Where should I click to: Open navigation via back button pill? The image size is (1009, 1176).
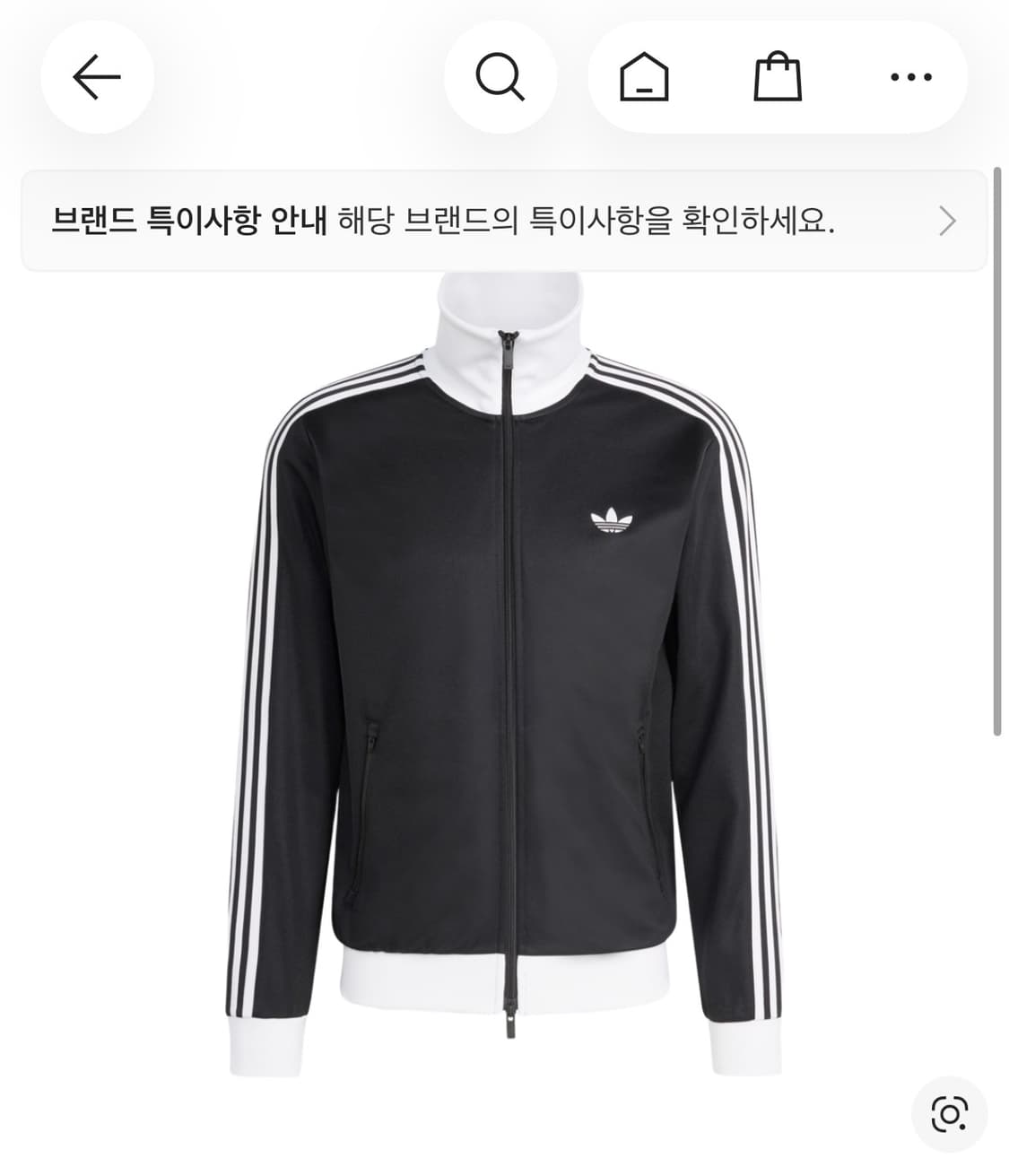point(97,78)
